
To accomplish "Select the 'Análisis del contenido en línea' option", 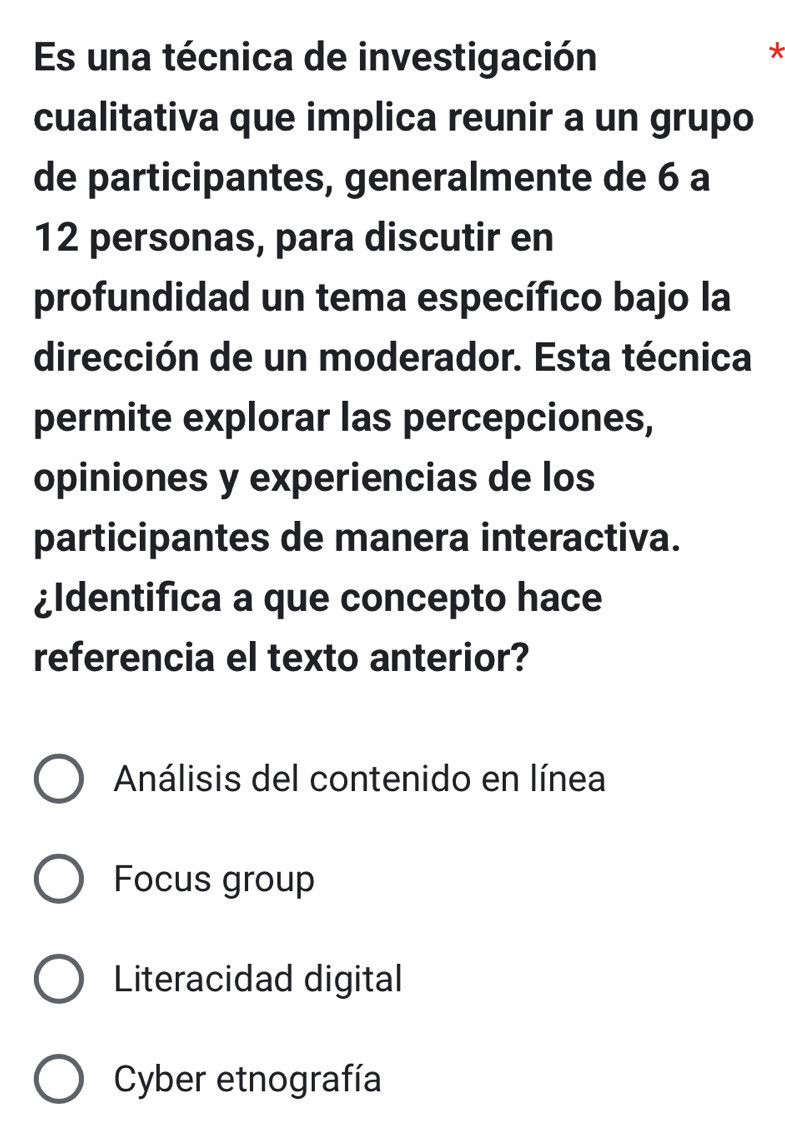I will click(x=60, y=780).
